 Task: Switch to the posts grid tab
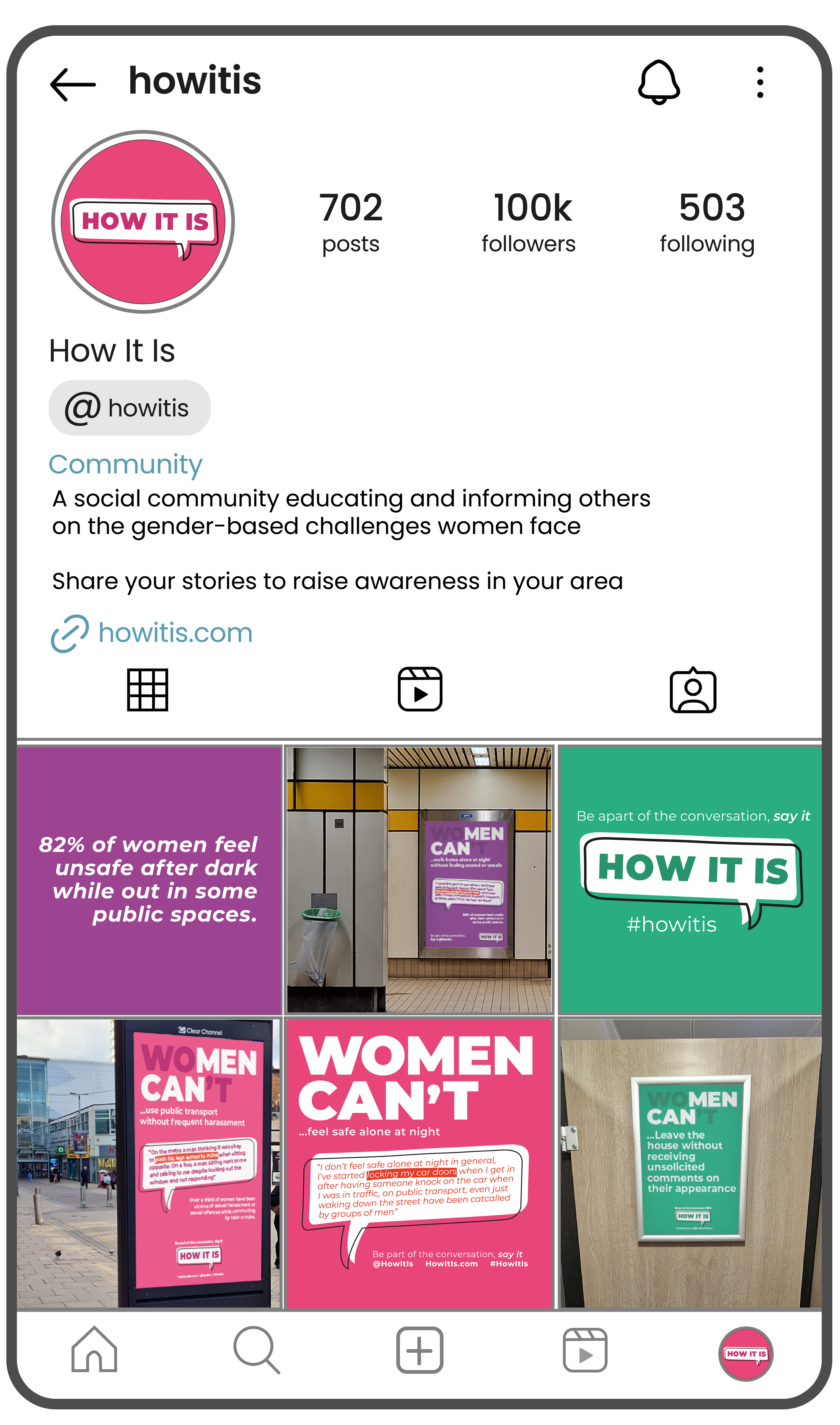(x=148, y=690)
